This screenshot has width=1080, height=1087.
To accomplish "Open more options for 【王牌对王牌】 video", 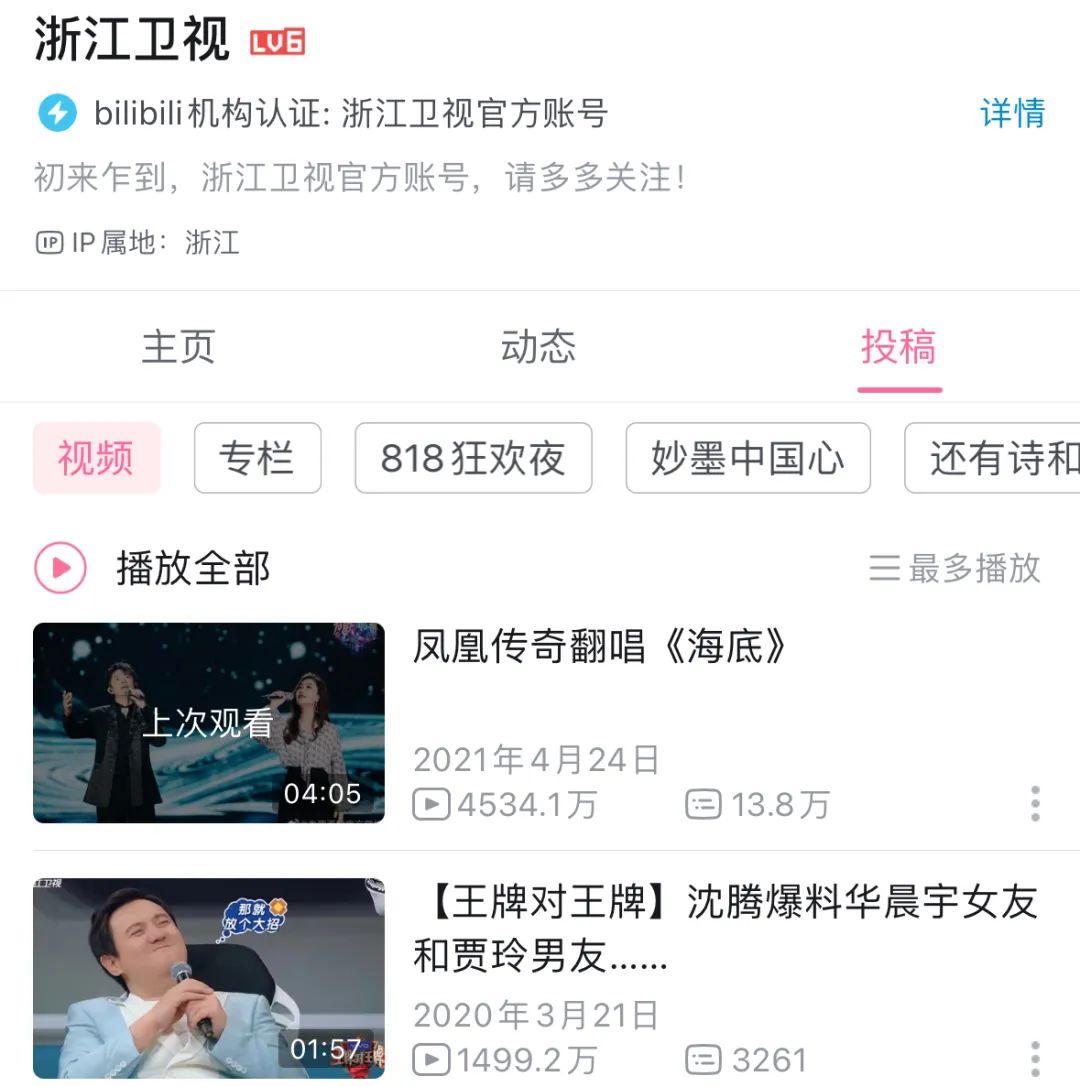I will click(x=1035, y=1058).
